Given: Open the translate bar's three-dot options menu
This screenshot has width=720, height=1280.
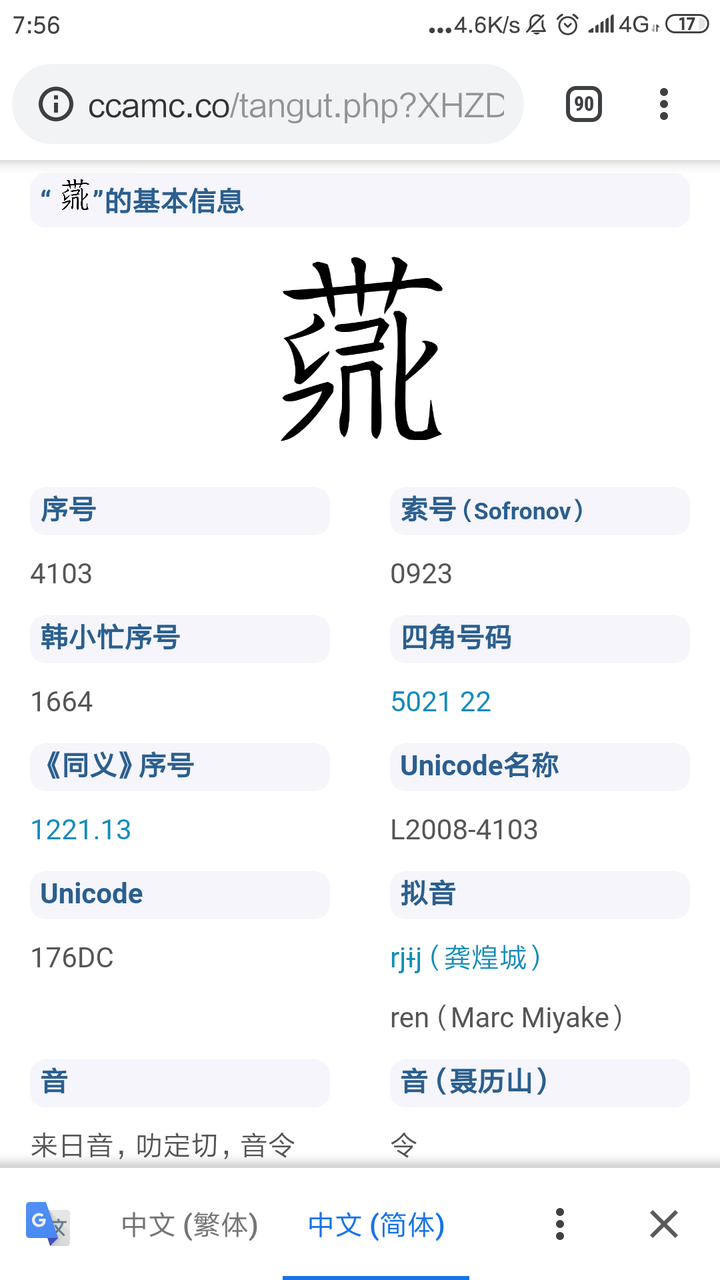Looking at the screenshot, I should tap(559, 1223).
